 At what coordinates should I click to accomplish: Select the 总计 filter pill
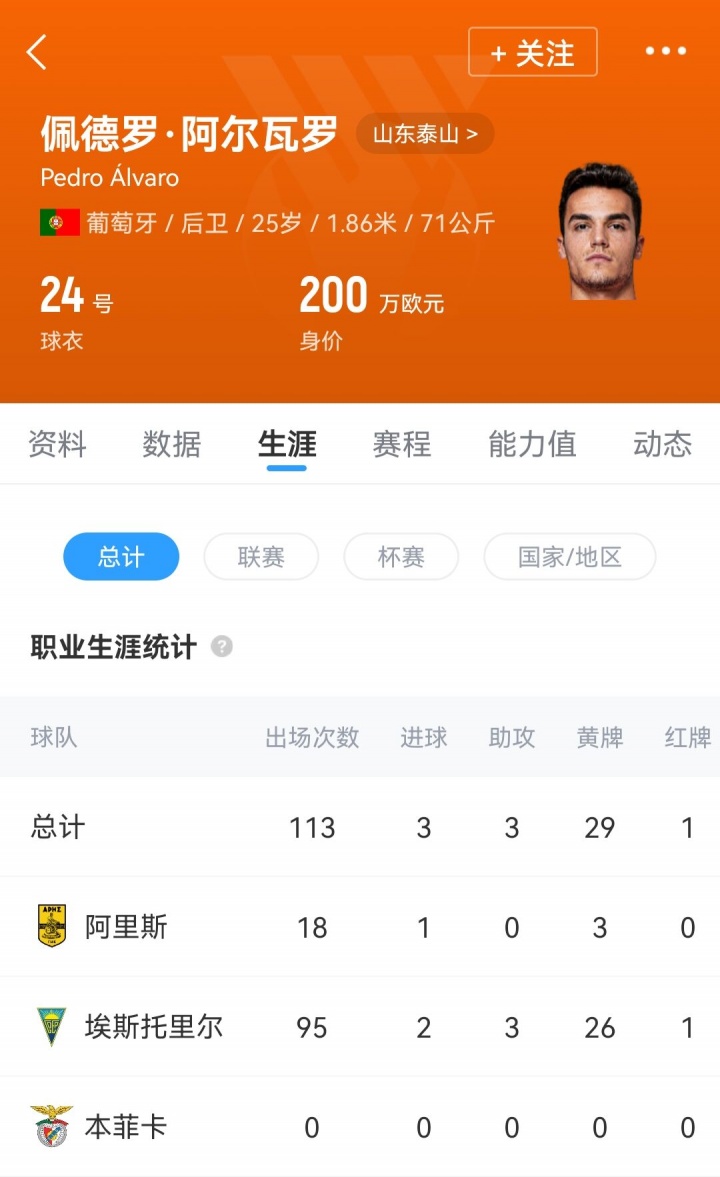pyautogui.click(x=121, y=557)
